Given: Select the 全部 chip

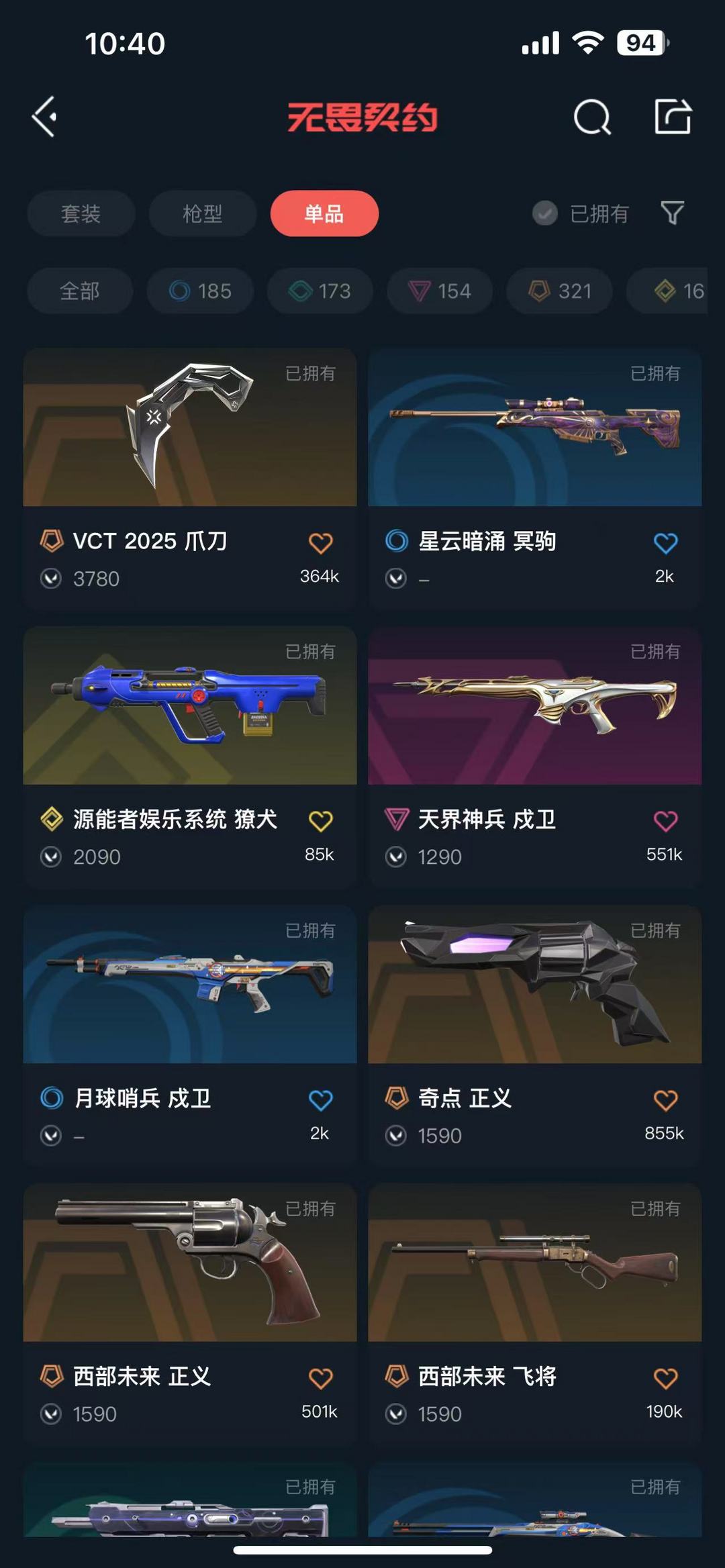Looking at the screenshot, I should [80, 291].
